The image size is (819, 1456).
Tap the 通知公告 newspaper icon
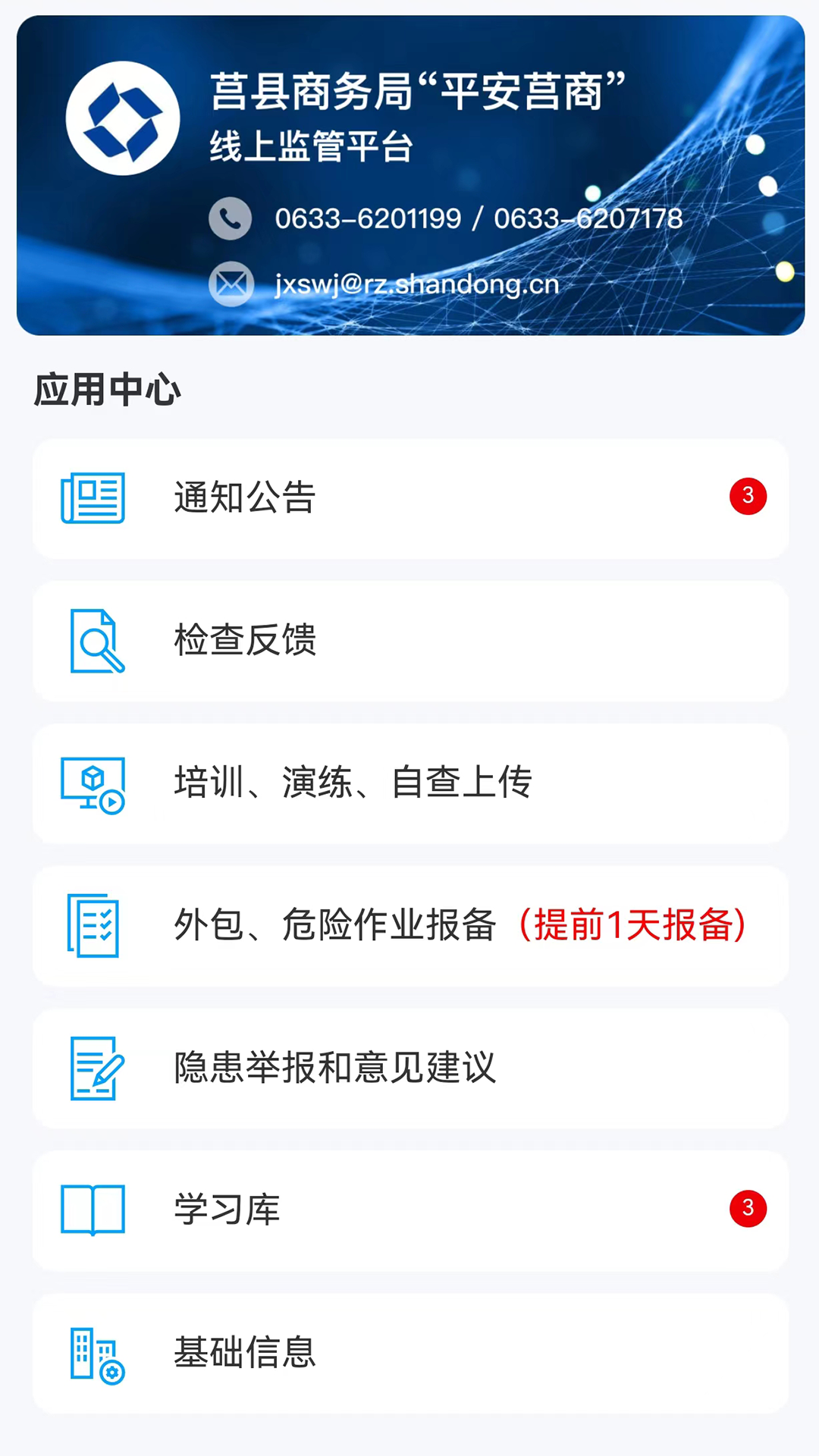click(93, 498)
